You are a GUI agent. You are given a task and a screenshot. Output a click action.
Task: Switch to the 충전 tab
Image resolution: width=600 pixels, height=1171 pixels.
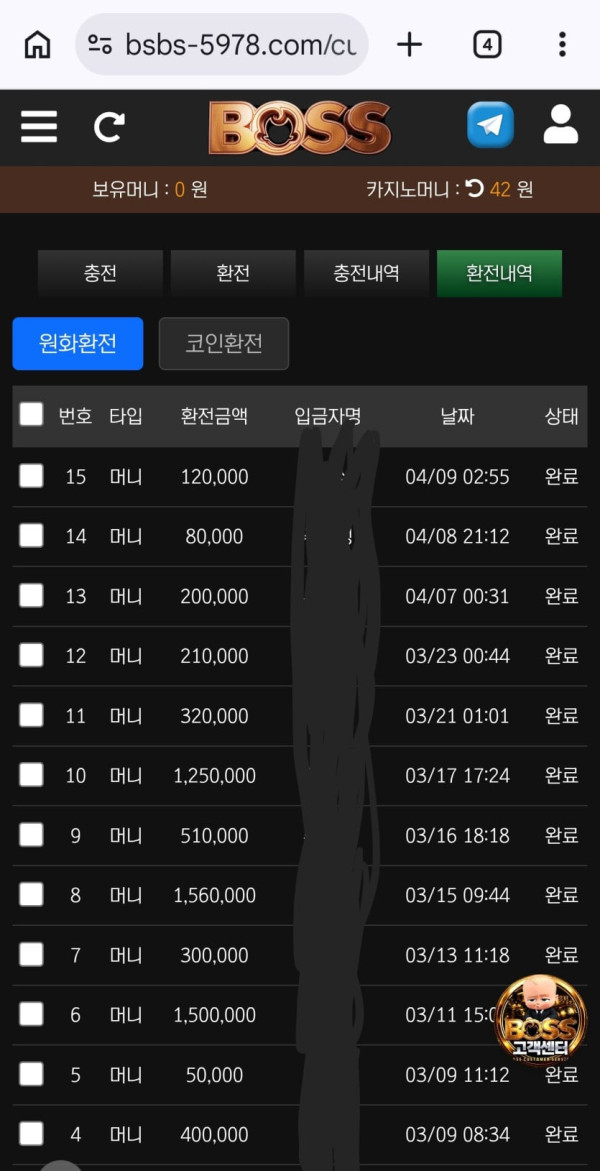[100, 273]
